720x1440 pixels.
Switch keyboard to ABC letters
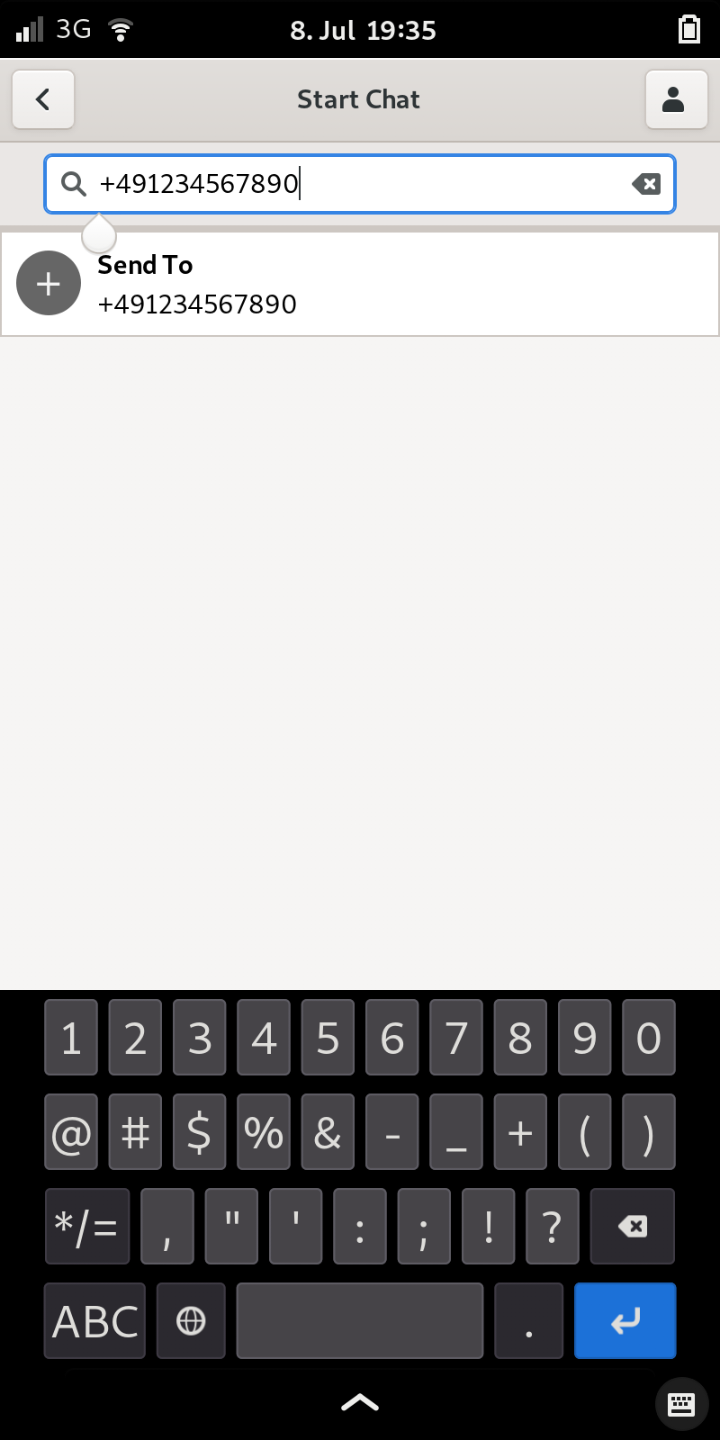pos(95,1321)
